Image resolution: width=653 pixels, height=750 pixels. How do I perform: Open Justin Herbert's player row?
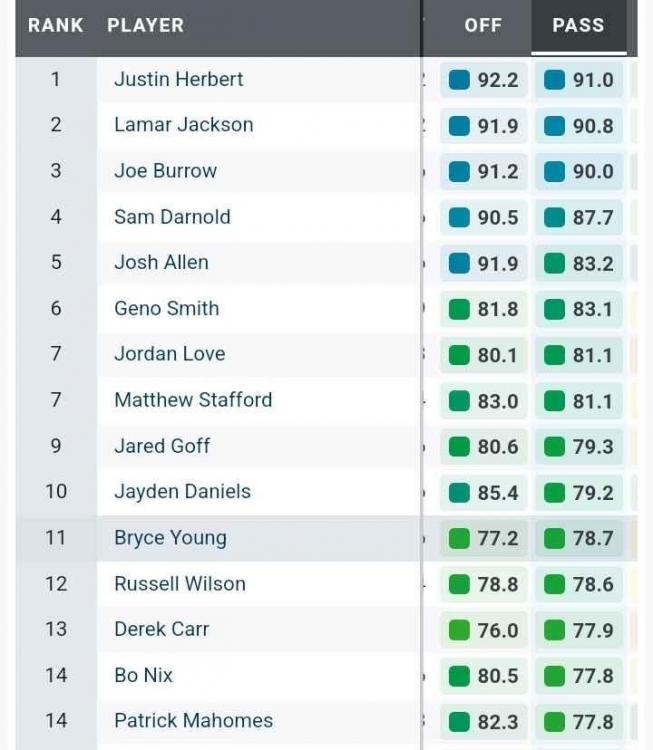coord(179,79)
